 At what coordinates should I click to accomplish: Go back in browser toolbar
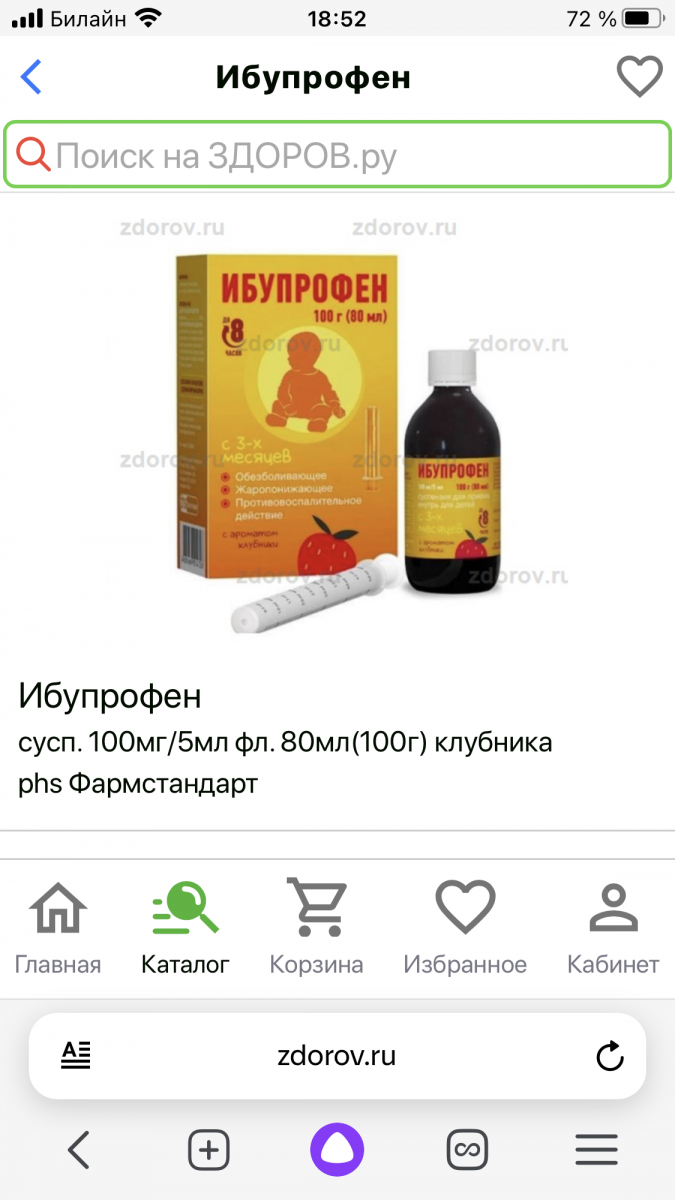coord(79,1150)
